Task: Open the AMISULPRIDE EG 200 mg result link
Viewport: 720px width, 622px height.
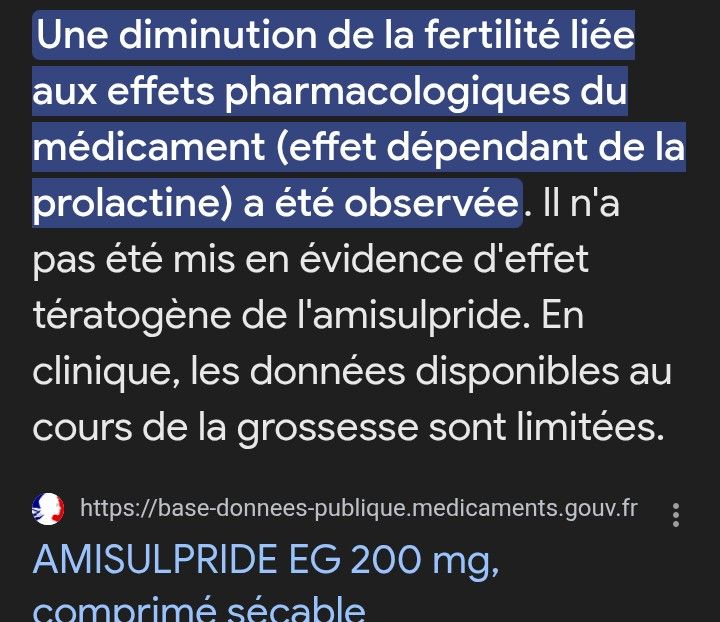Action: coord(266,562)
